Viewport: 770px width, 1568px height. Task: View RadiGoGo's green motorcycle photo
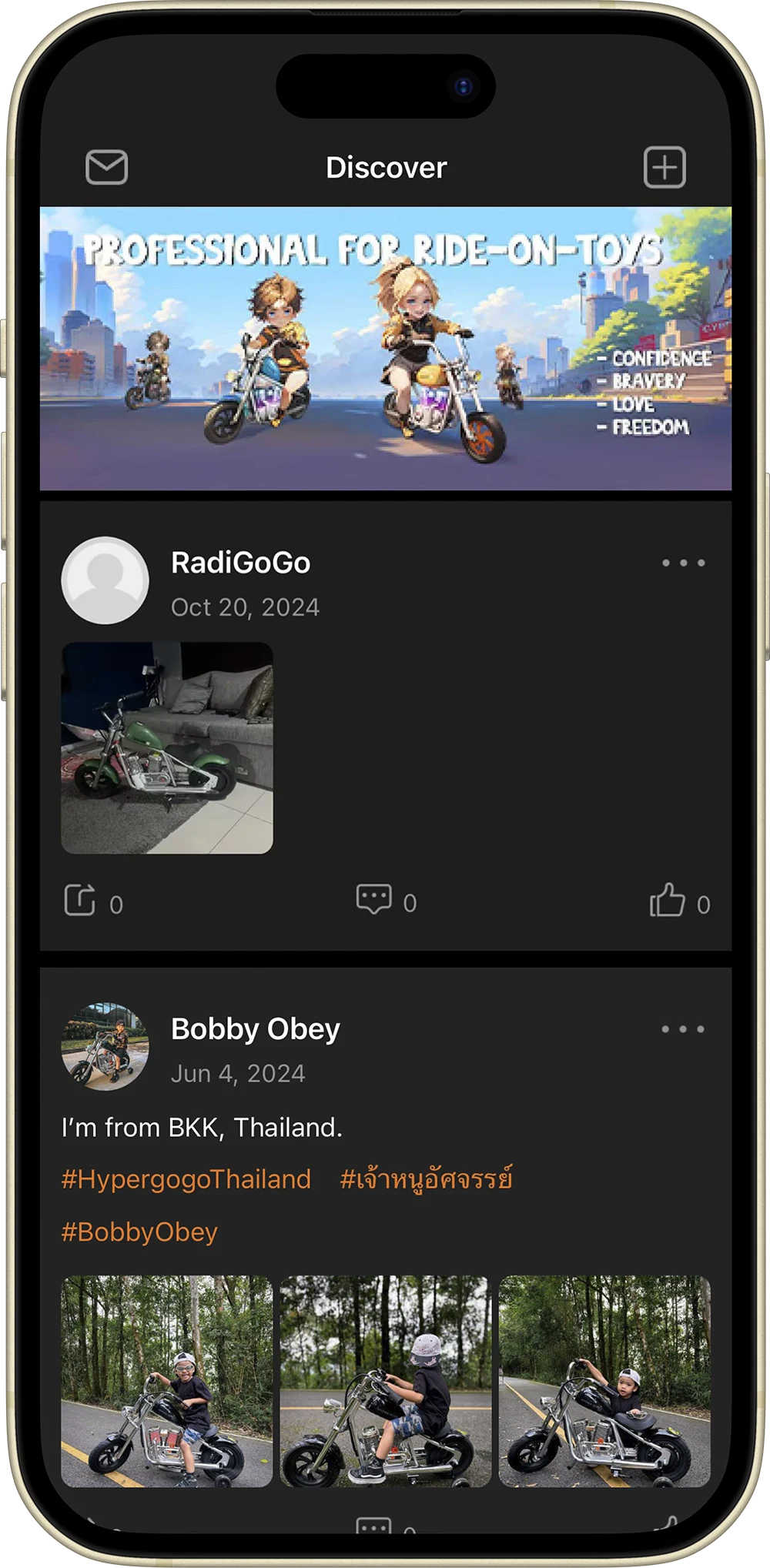(x=167, y=747)
